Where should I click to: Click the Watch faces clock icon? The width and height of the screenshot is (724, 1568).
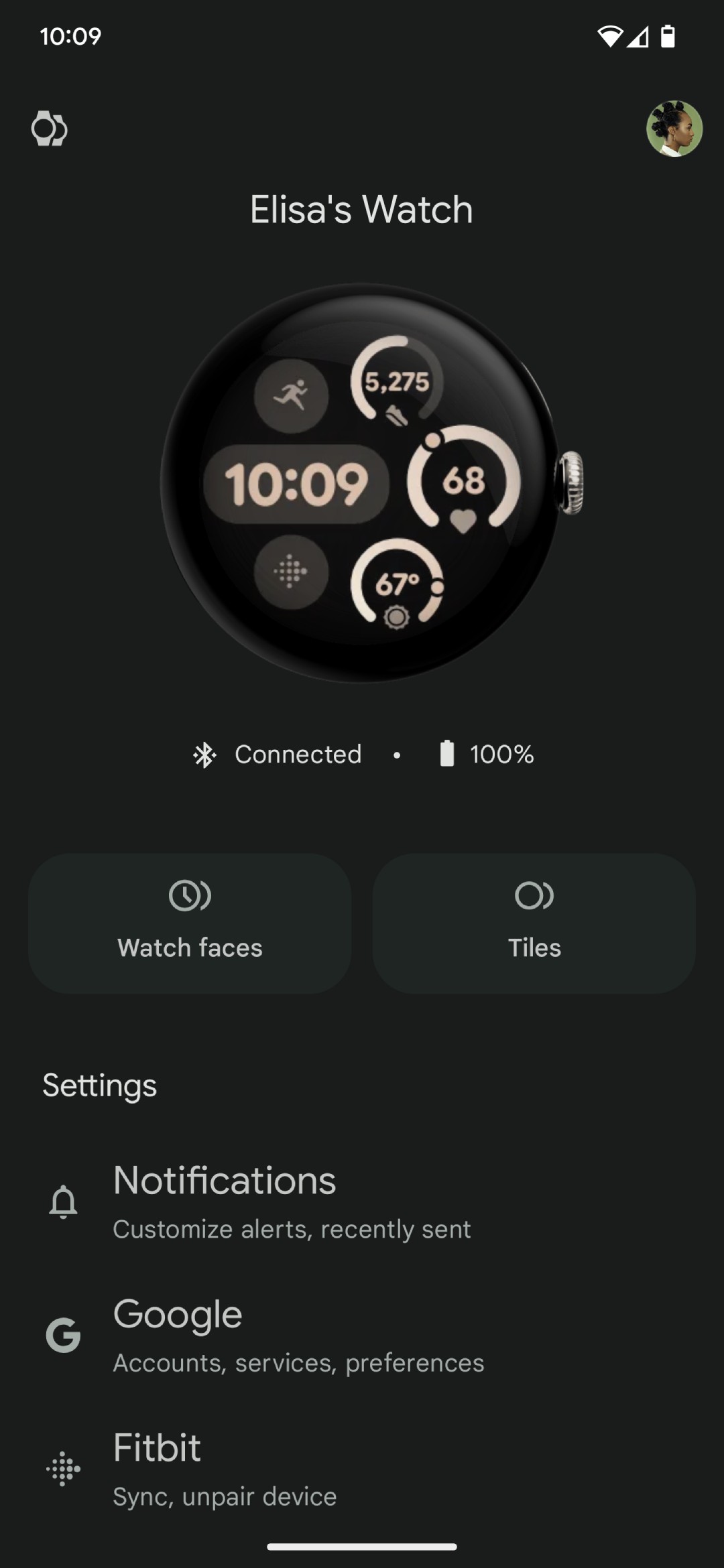pyautogui.click(x=190, y=896)
